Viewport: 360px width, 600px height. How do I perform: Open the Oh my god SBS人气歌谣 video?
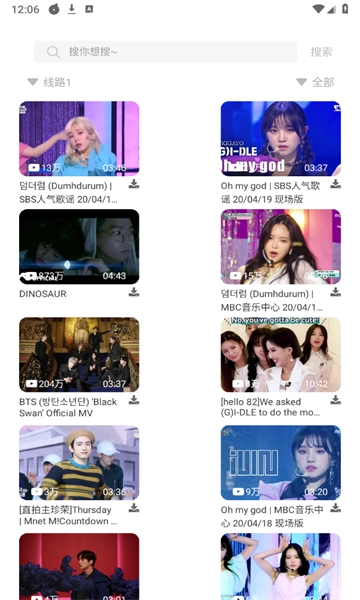[280, 139]
